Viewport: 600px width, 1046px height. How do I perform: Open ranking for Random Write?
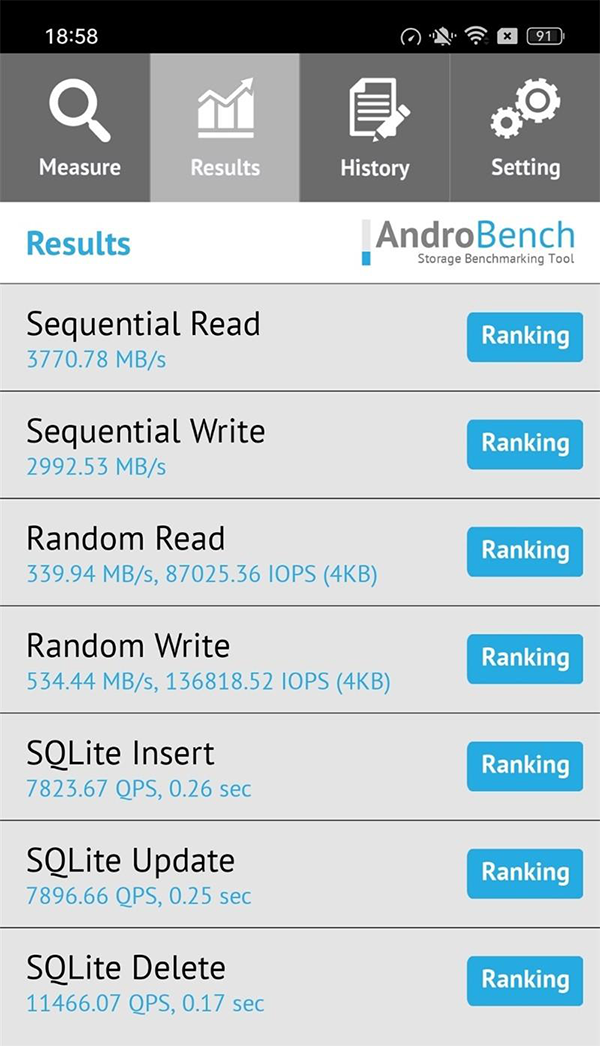[524, 657]
